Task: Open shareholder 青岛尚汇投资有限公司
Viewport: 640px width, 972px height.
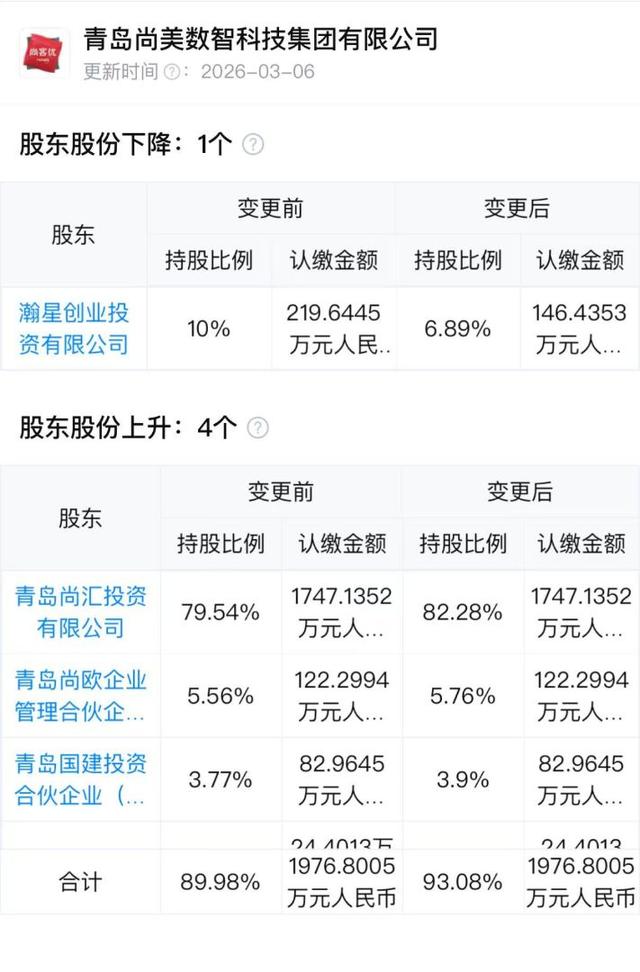Action: point(80,612)
